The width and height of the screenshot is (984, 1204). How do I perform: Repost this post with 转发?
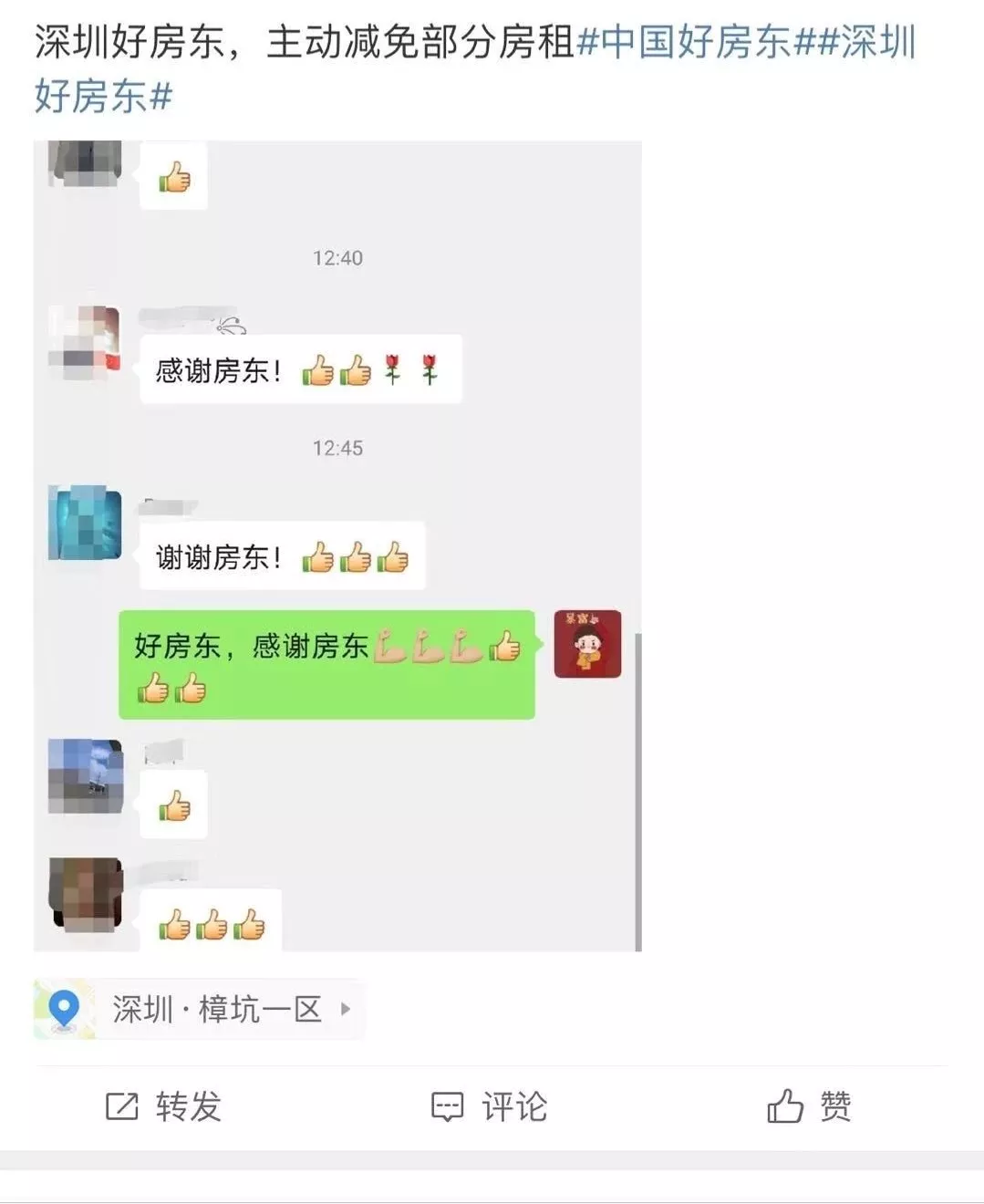pos(164,1106)
